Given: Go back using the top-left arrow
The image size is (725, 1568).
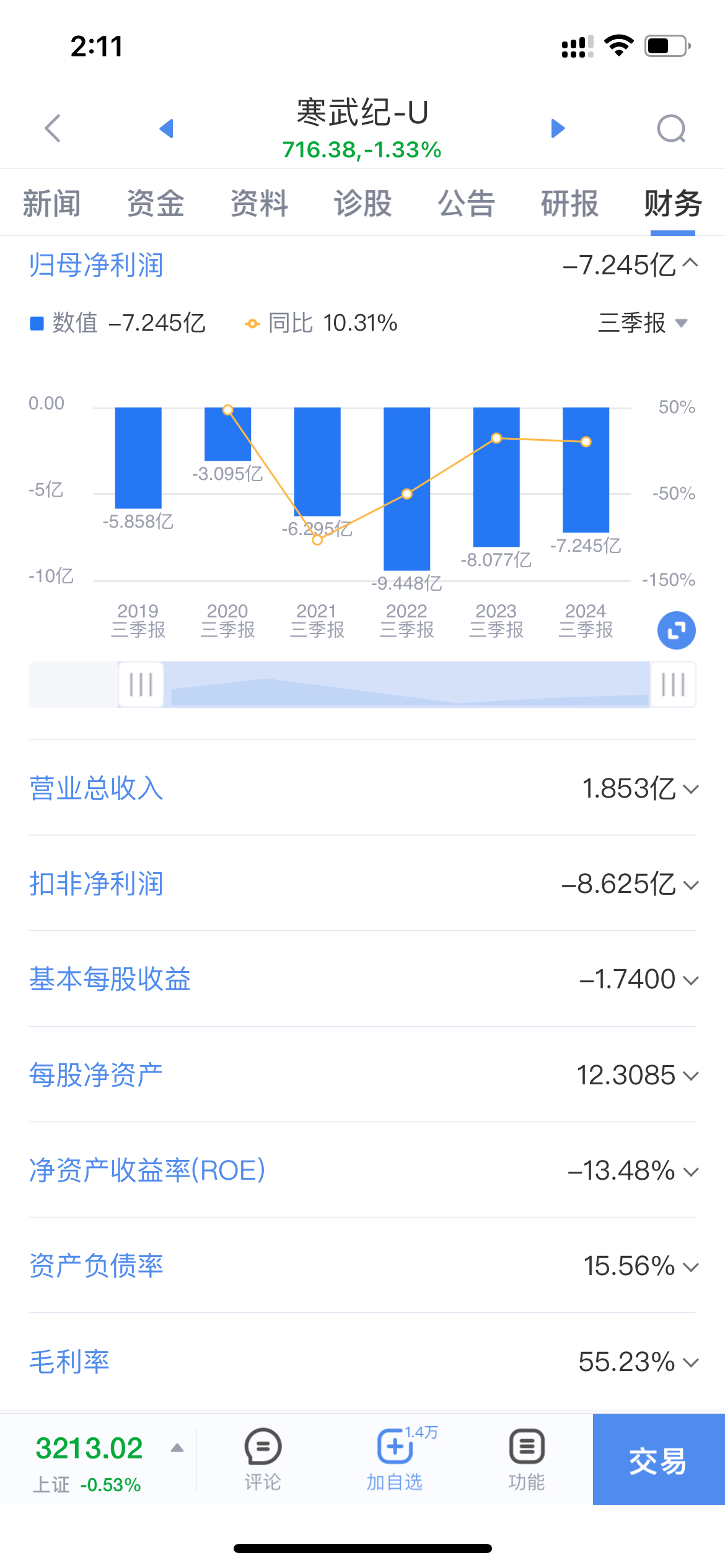Looking at the screenshot, I should tap(53, 128).
